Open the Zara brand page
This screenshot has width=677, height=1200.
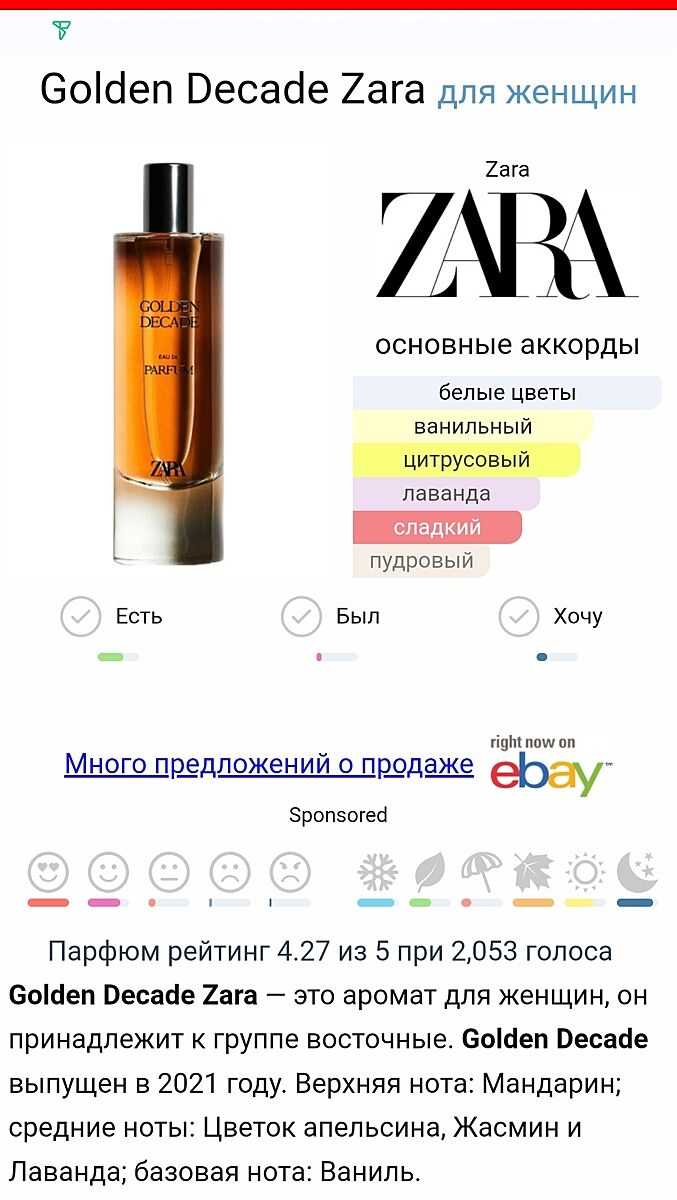pos(507,243)
